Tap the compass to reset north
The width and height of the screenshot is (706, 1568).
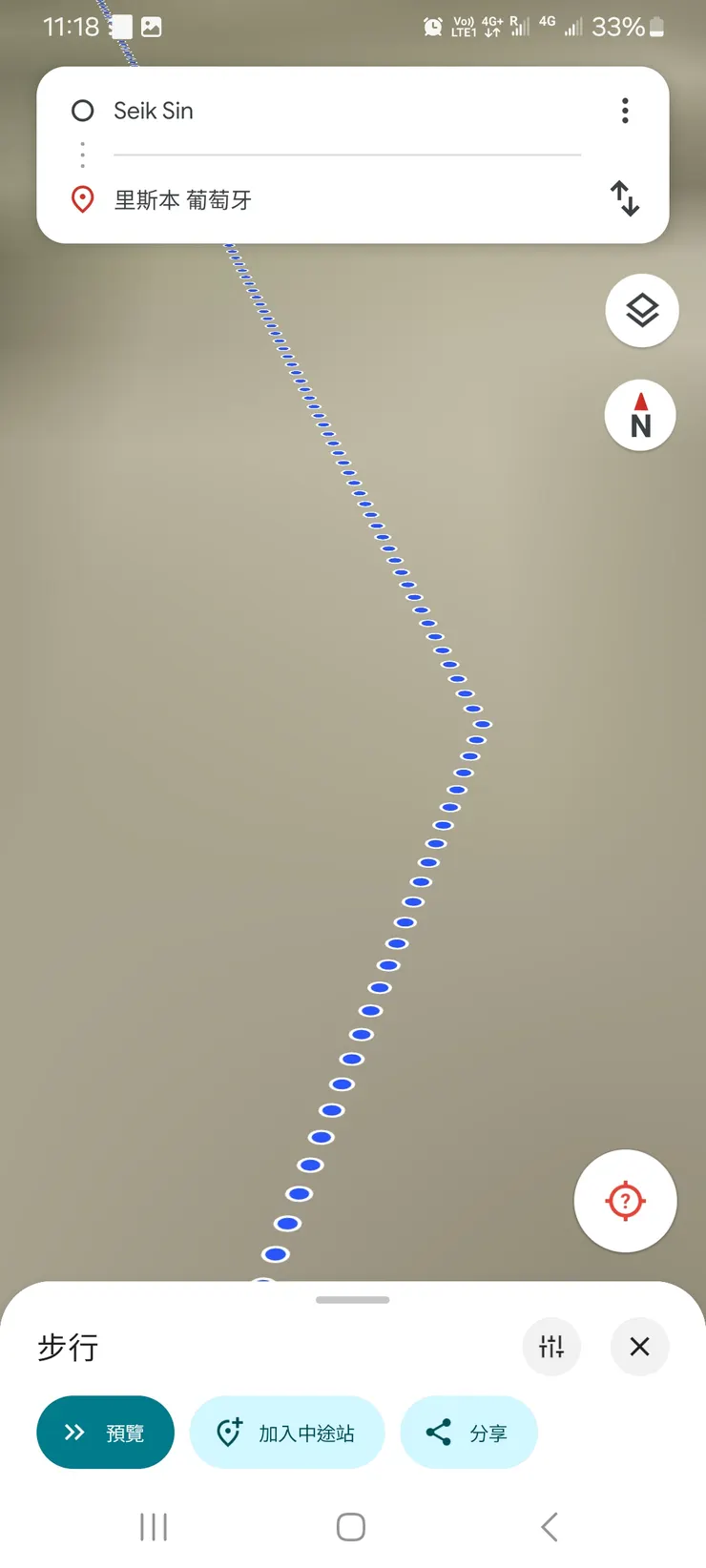[641, 416]
